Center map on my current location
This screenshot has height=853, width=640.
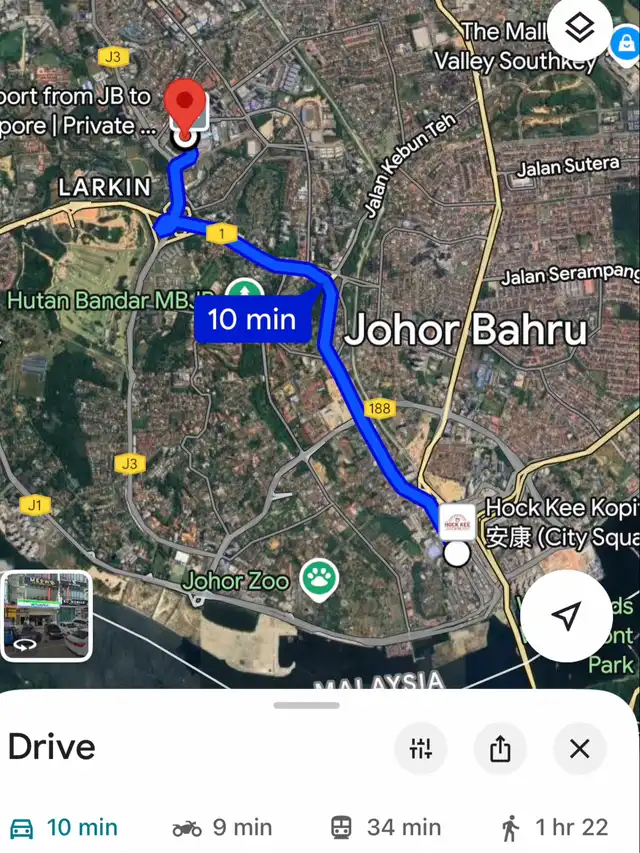click(566, 616)
